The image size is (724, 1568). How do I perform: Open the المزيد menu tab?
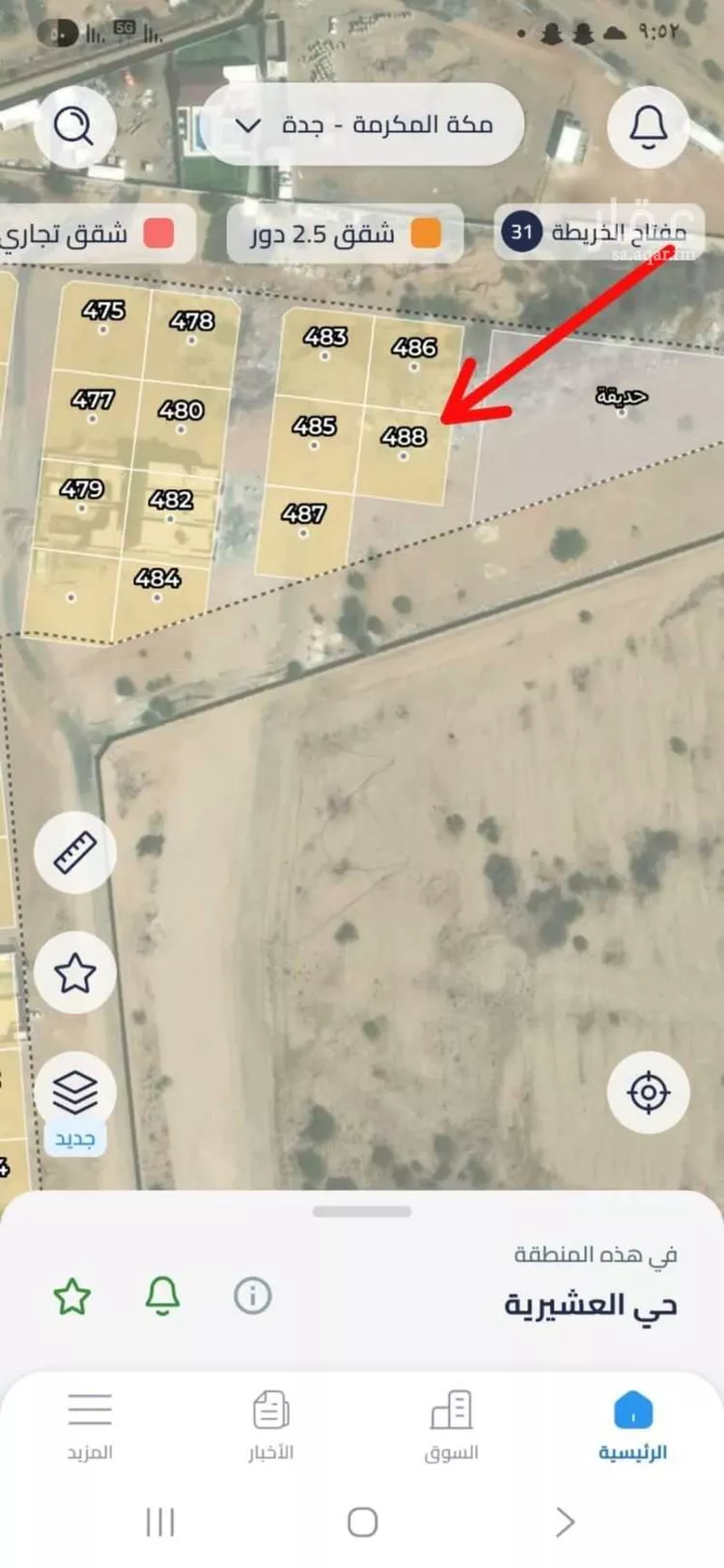tap(90, 1426)
